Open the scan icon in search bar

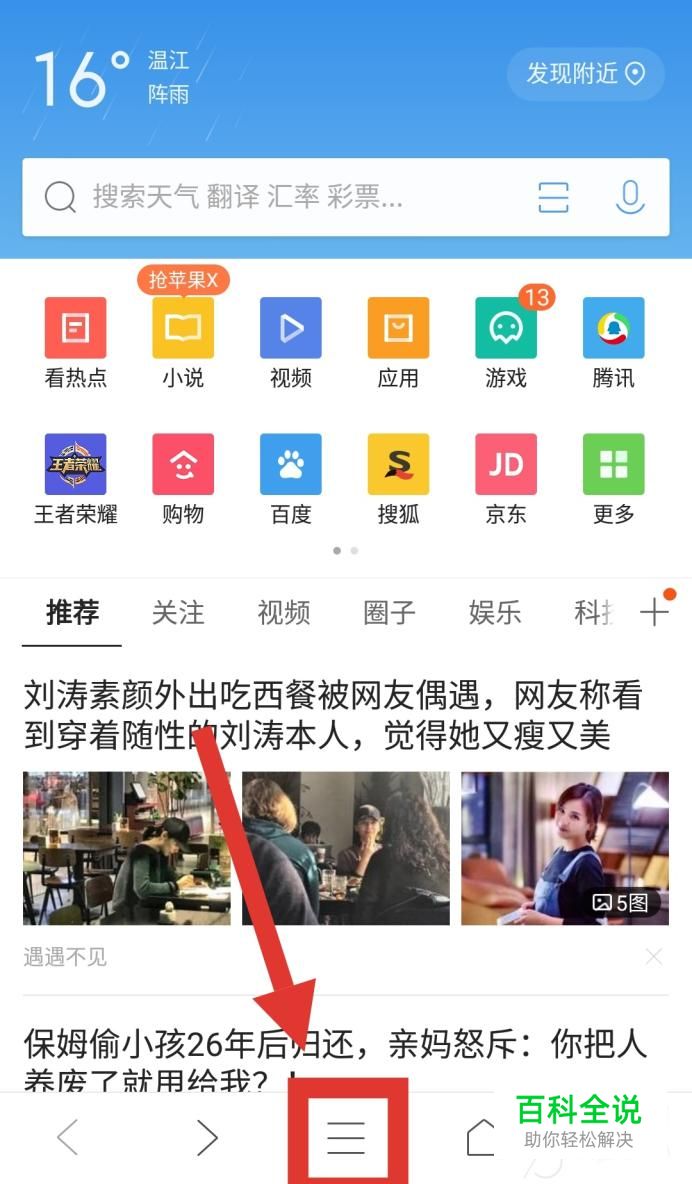pos(553,197)
